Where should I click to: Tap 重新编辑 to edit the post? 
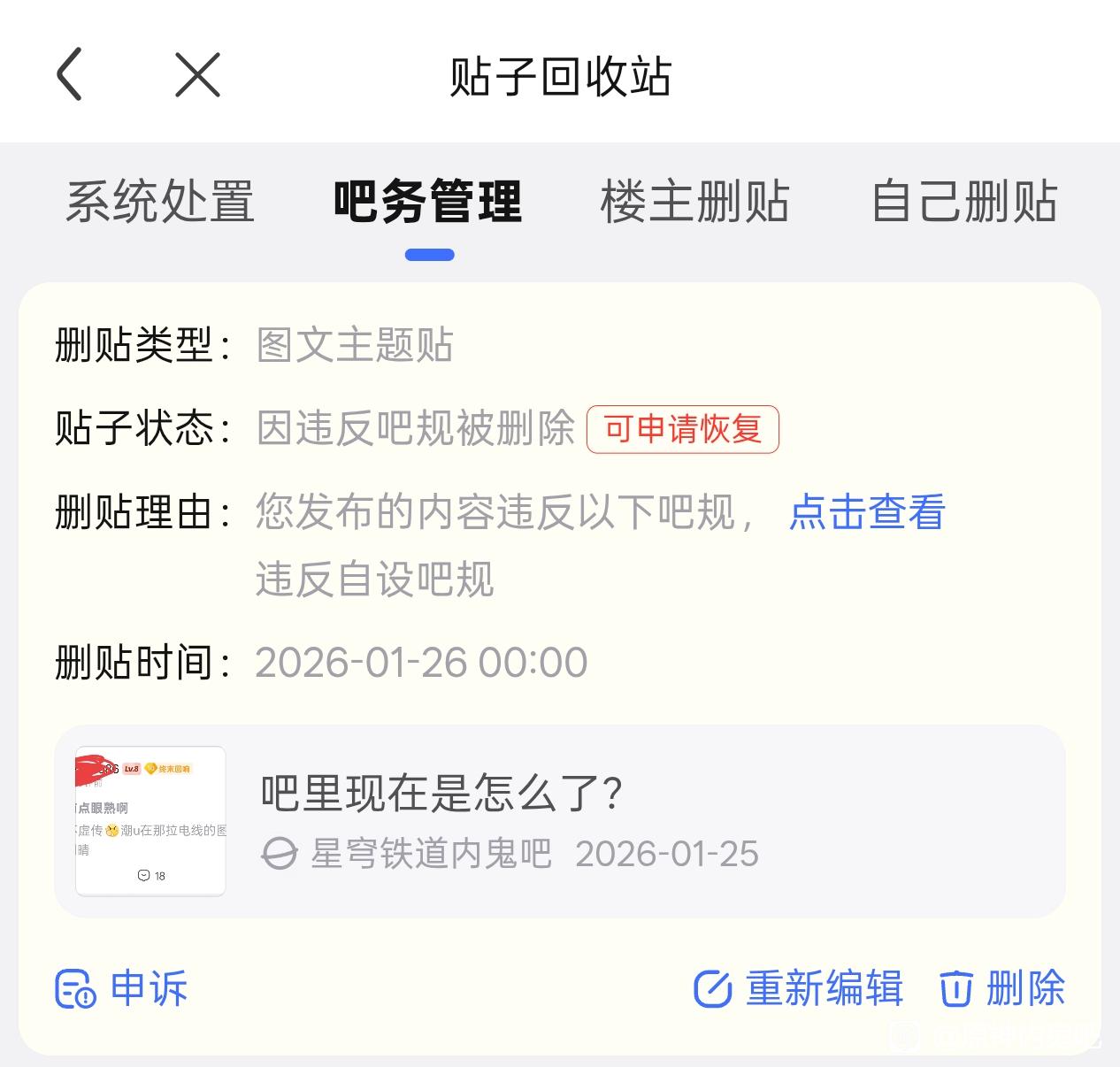click(799, 988)
